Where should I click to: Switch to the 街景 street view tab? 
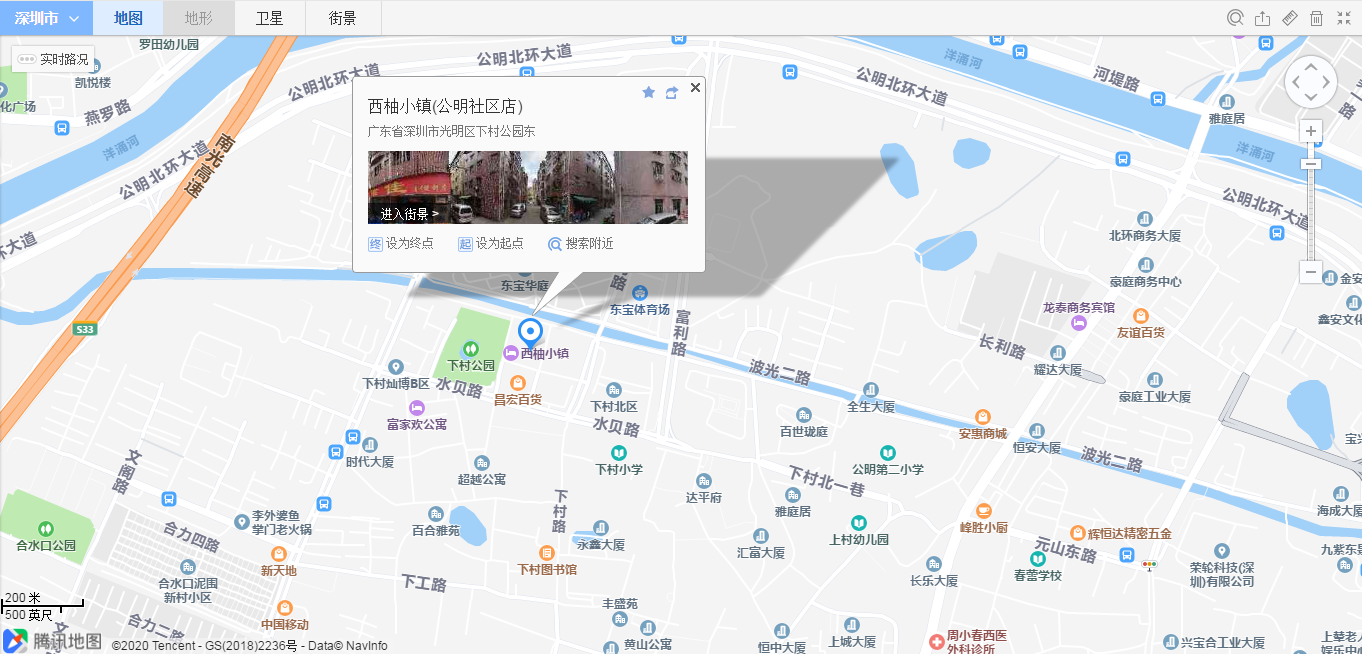342,18
